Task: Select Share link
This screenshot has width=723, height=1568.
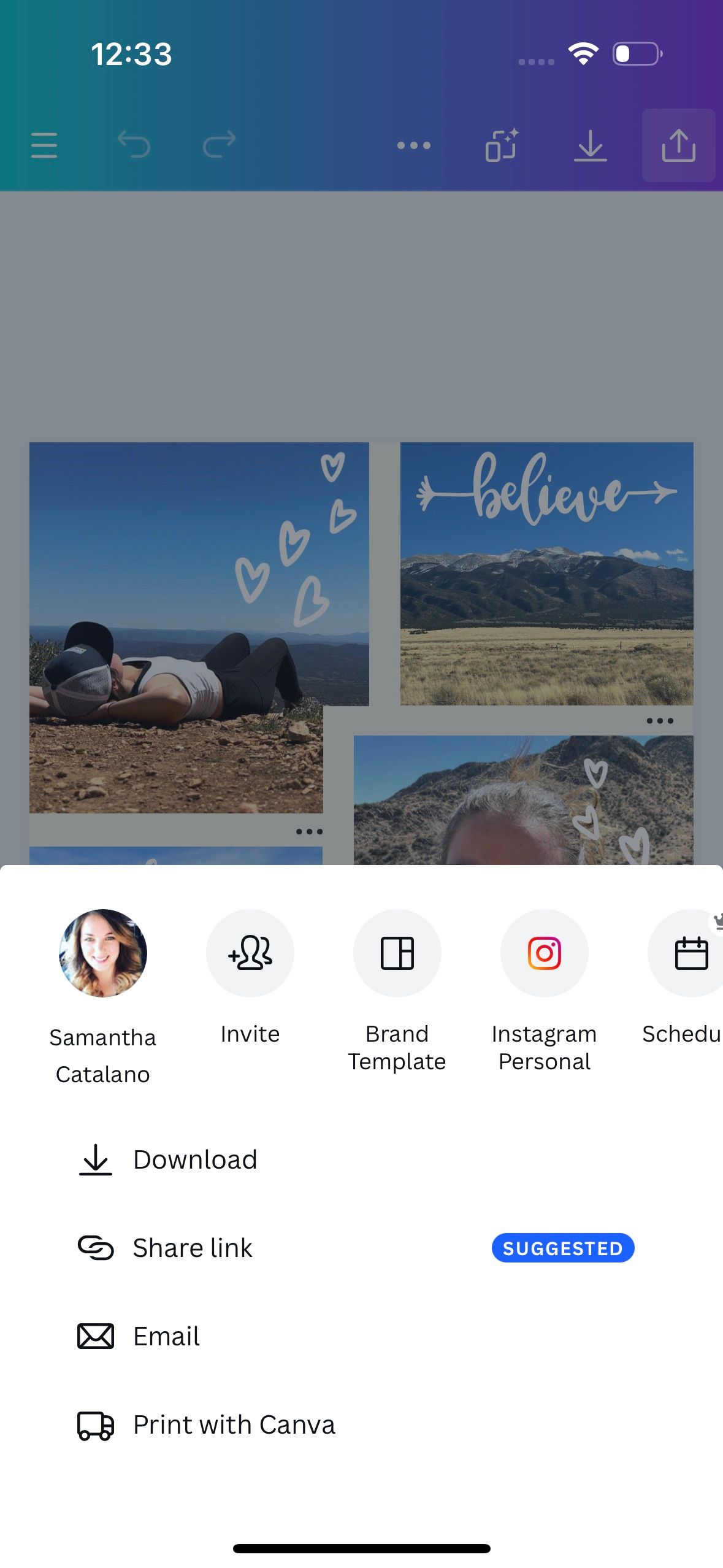Action: click(193, 1248)
